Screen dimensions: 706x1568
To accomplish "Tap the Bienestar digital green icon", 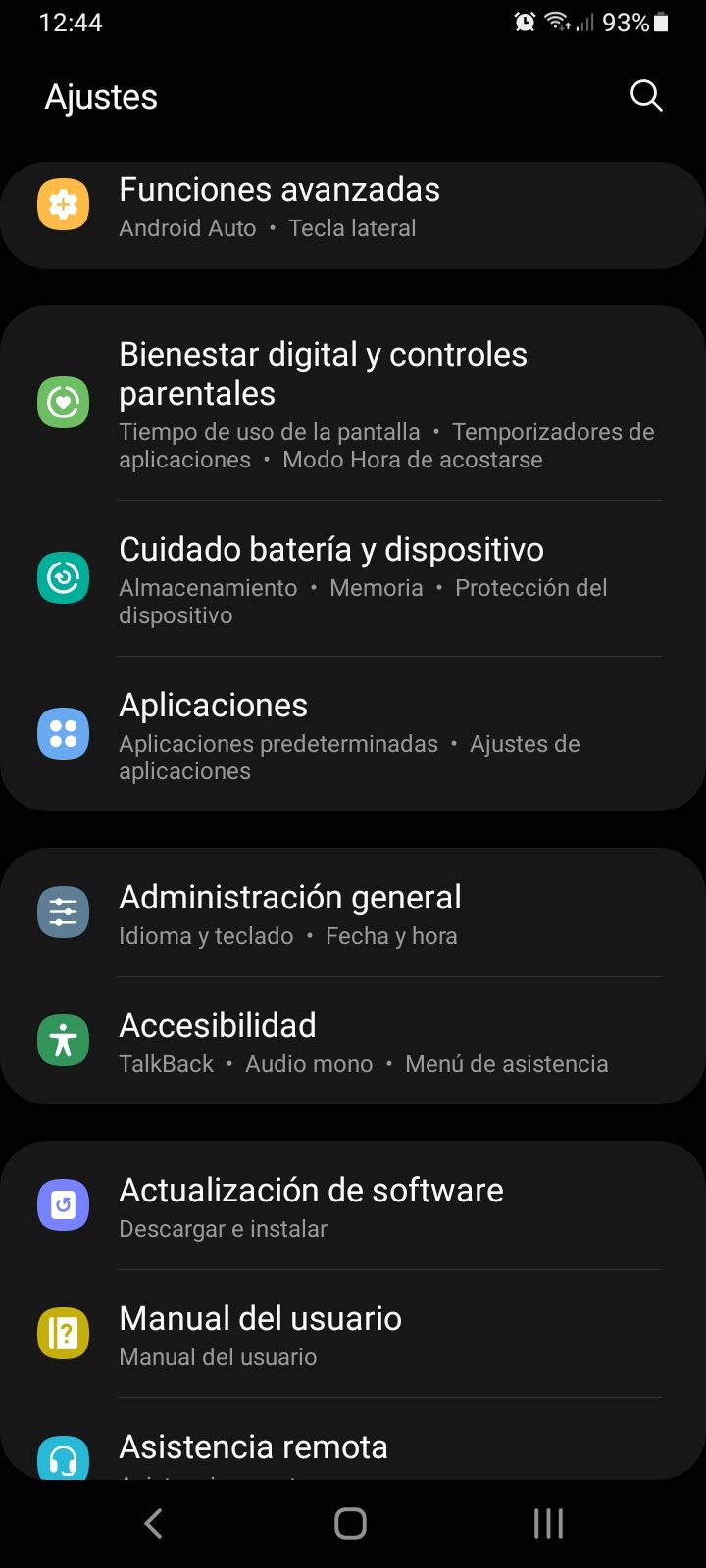I will pyautogui.click(x=63, y=402).
